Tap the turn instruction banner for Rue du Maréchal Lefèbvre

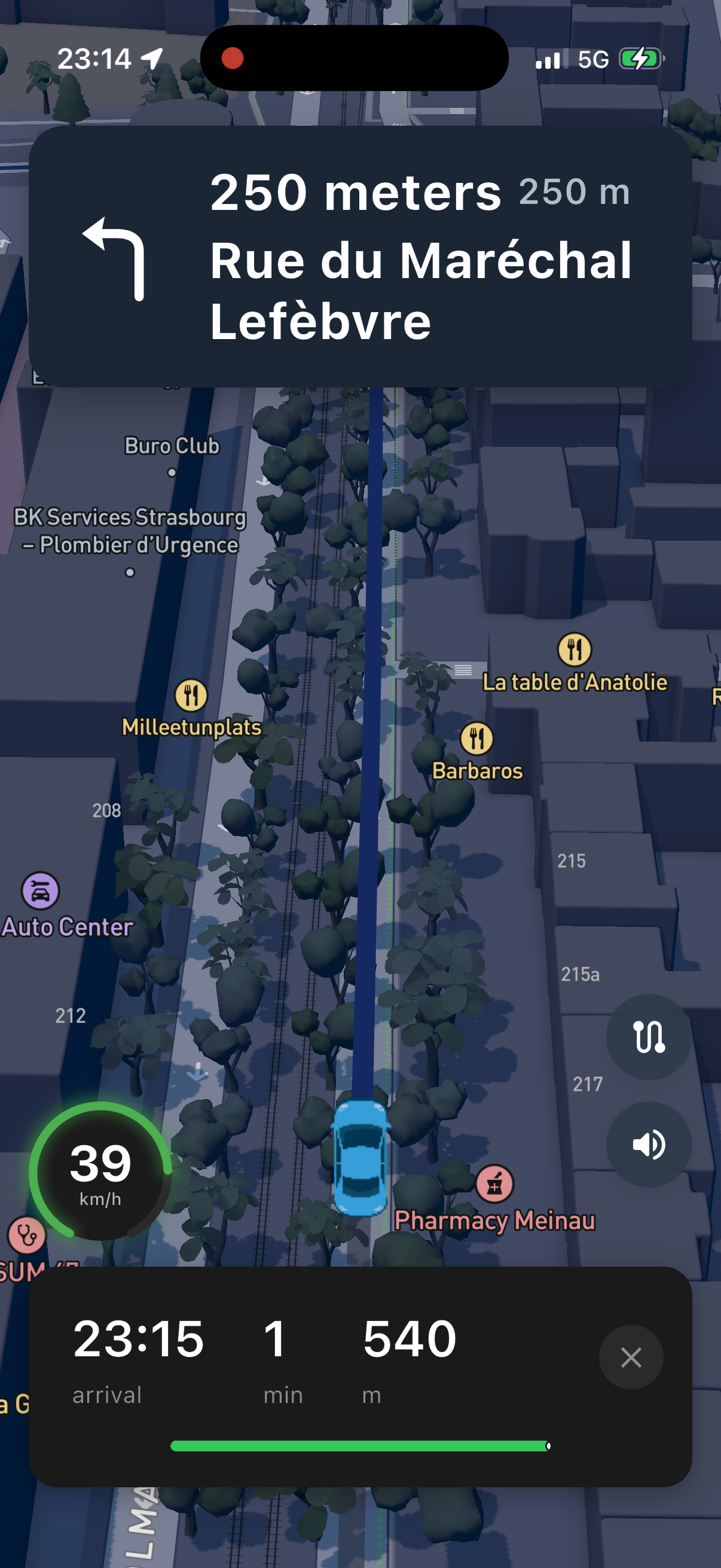360,257
